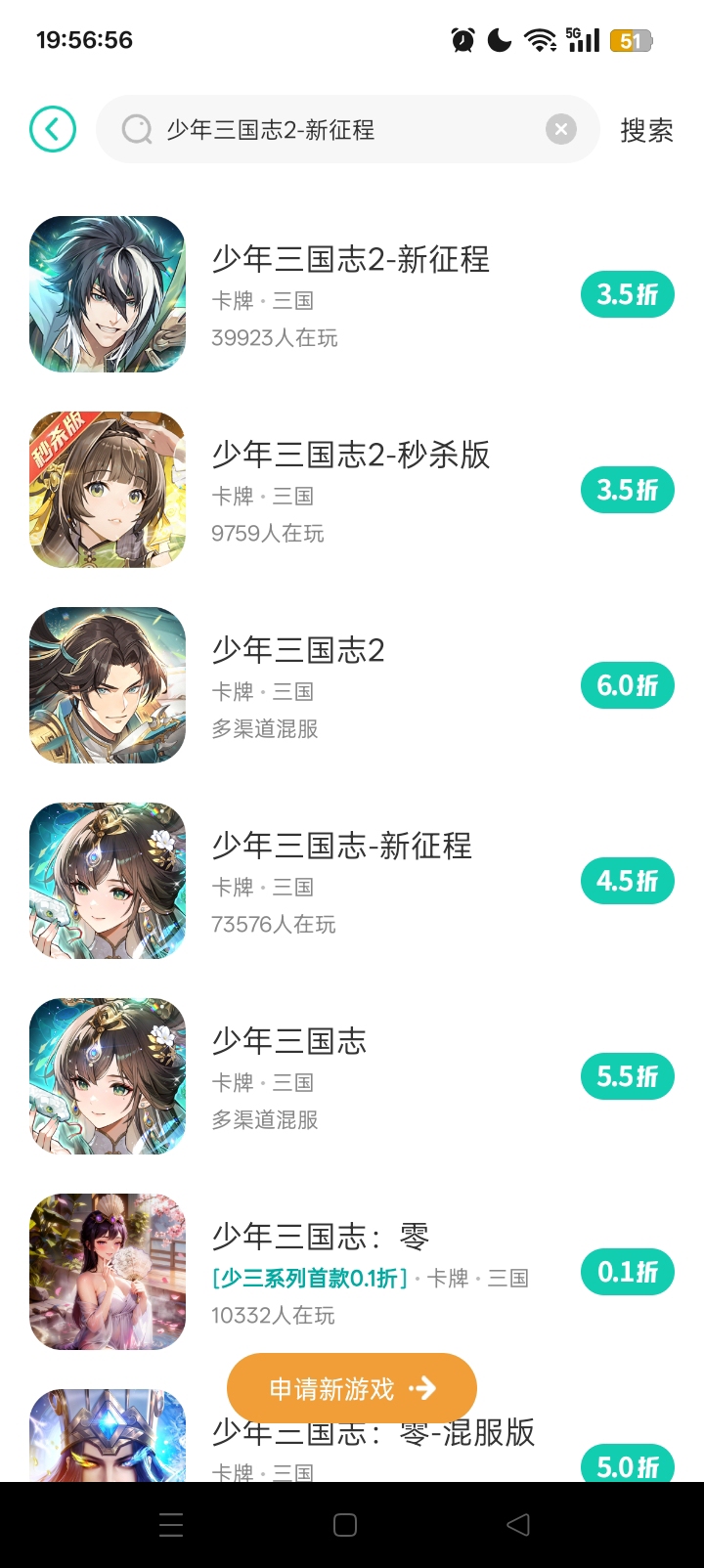
Task: Open the 少年三国志2 app icon
Action: 108,684
